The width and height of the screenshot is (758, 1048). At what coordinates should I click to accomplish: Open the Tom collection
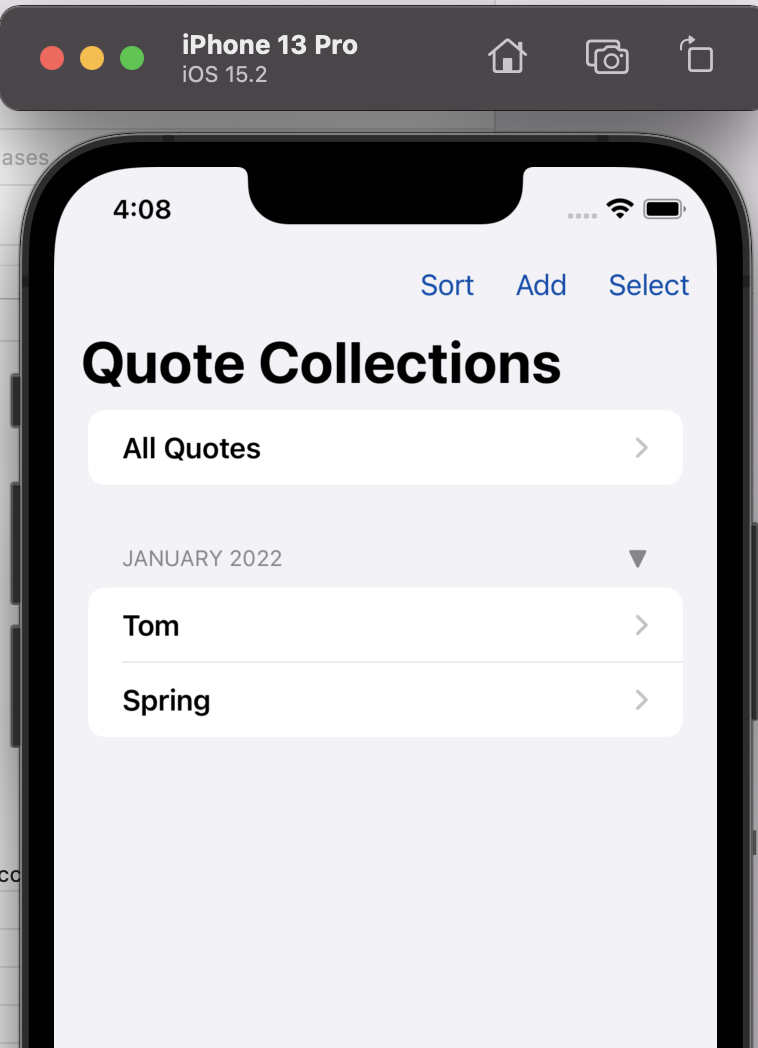click(x=385, y=625)
